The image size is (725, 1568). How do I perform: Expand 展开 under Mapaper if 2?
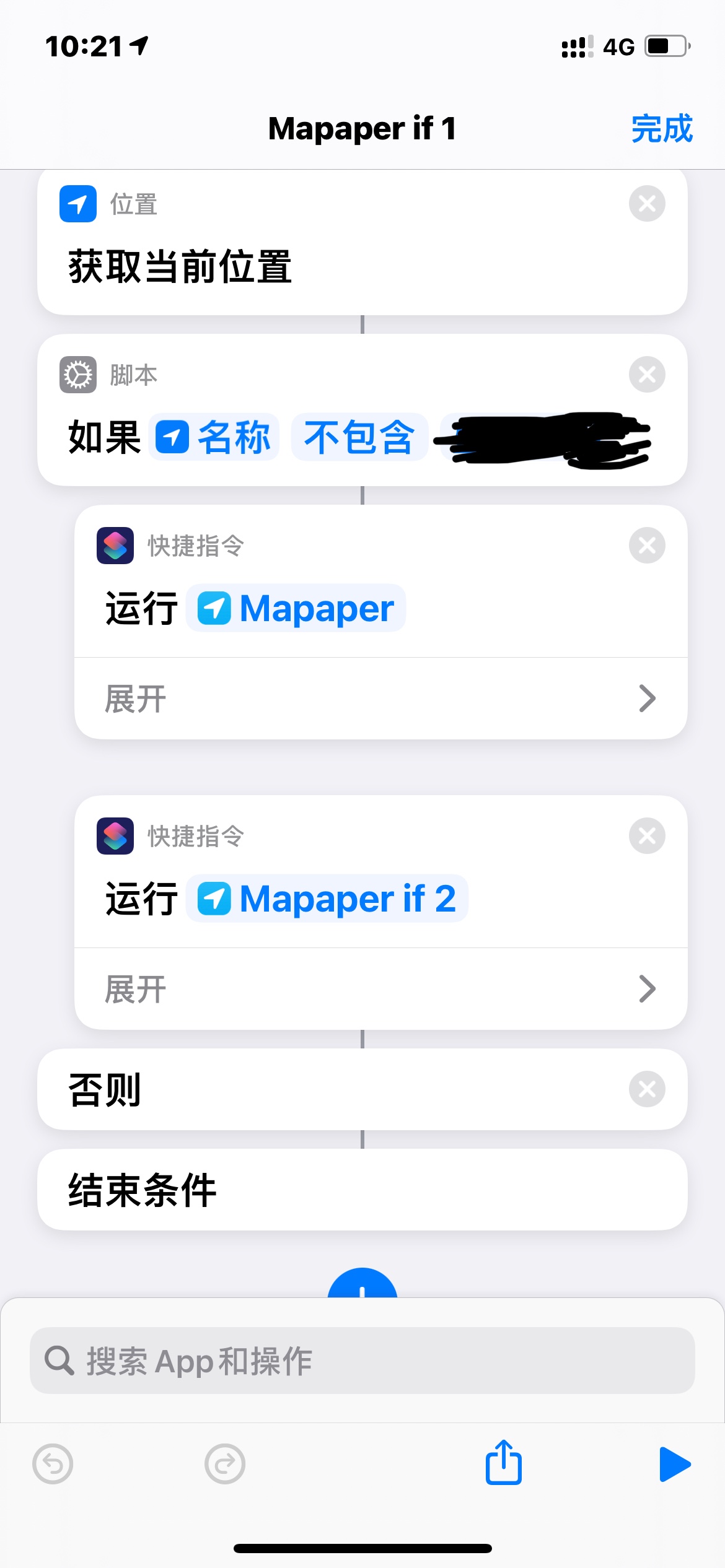[x=380, y=989]
